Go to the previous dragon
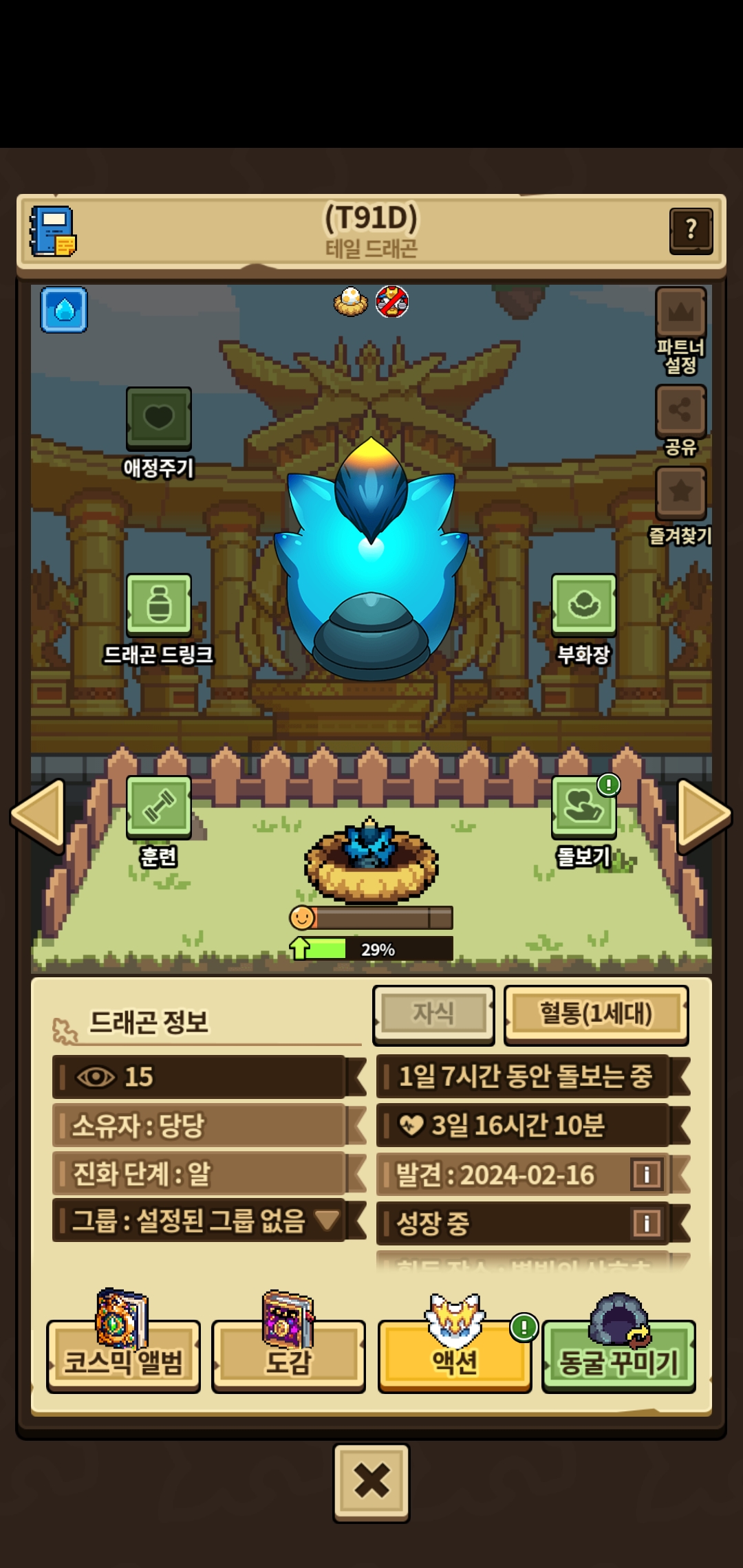743x1568 pixels. click(39, 814)
